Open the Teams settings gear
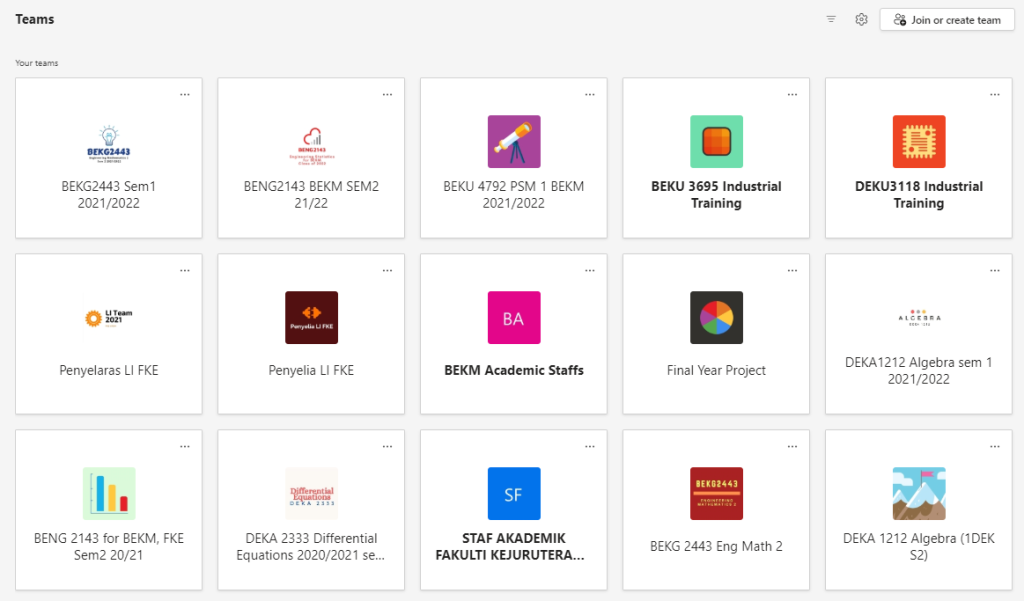The height and width of the screenshot is (601, 1024). coord(861,19)
